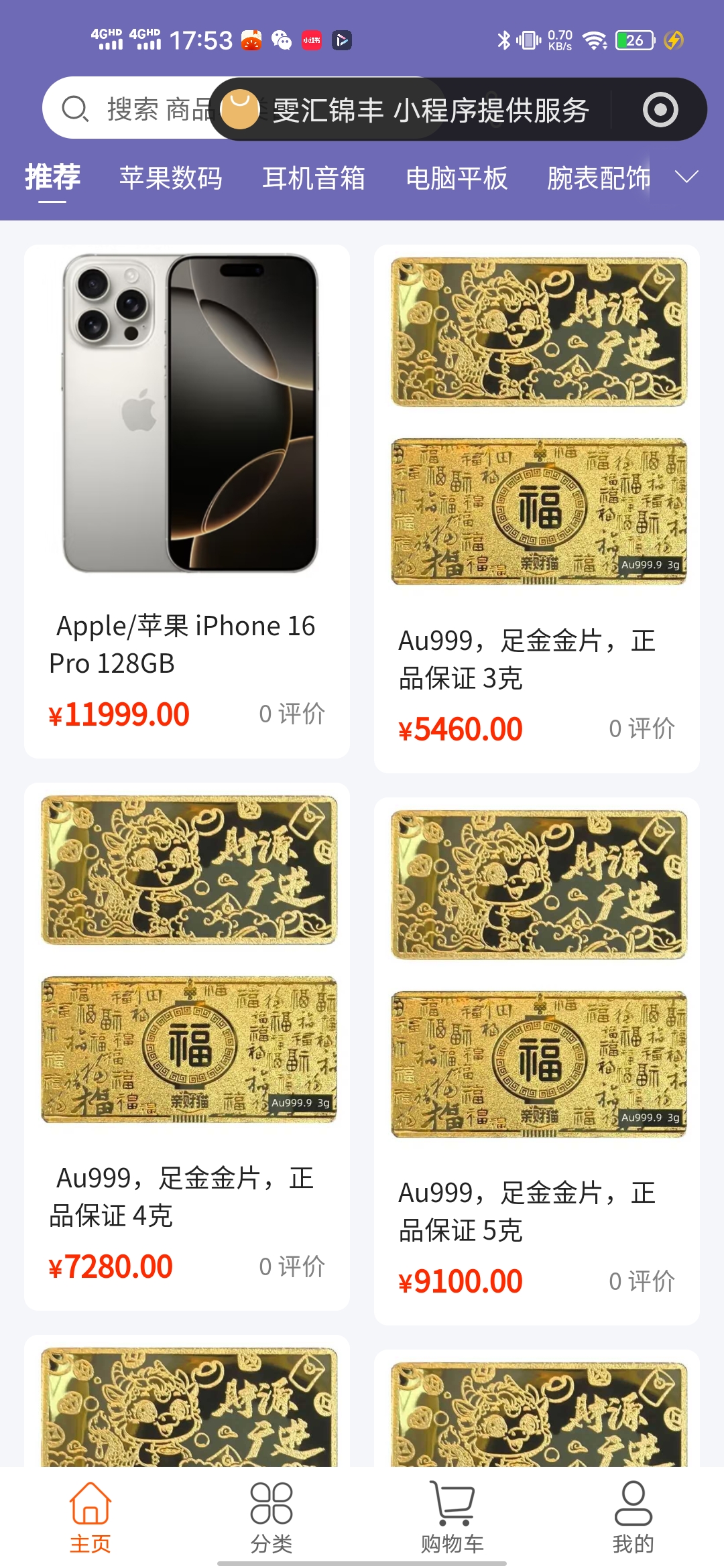Switch to the 苹果数码 tab
This screenshot has height=1568, width=724.
click(x=171, y=178)
